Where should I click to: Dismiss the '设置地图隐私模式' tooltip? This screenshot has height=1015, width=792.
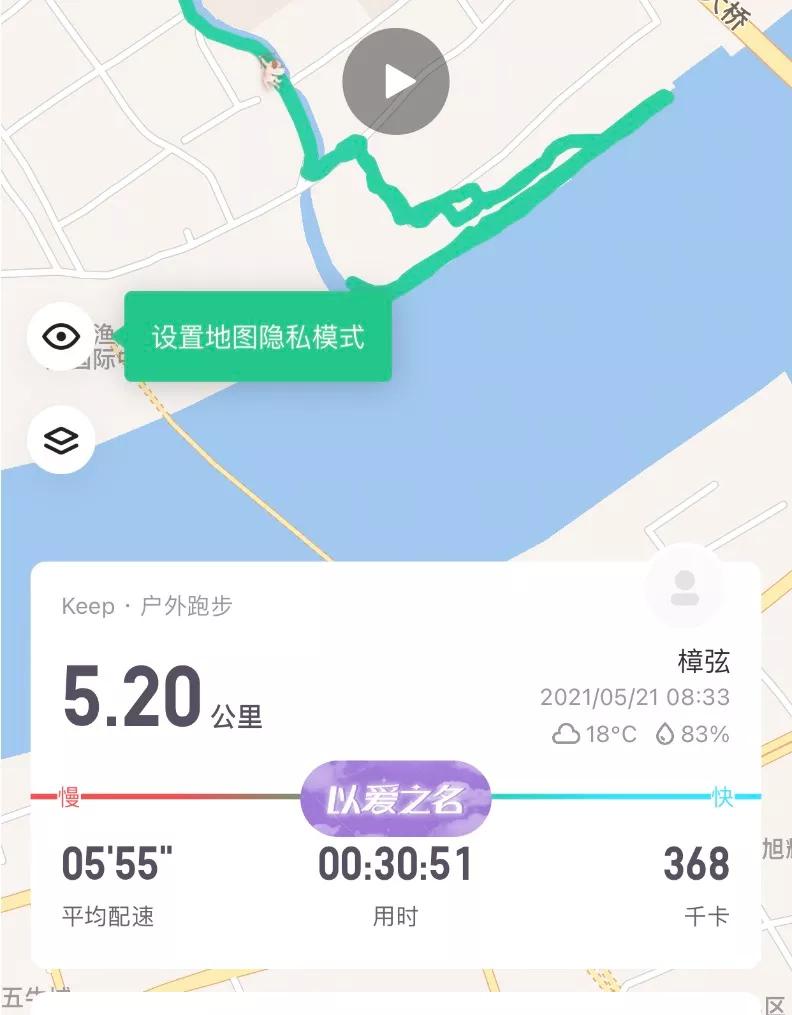tap(257, 338)
